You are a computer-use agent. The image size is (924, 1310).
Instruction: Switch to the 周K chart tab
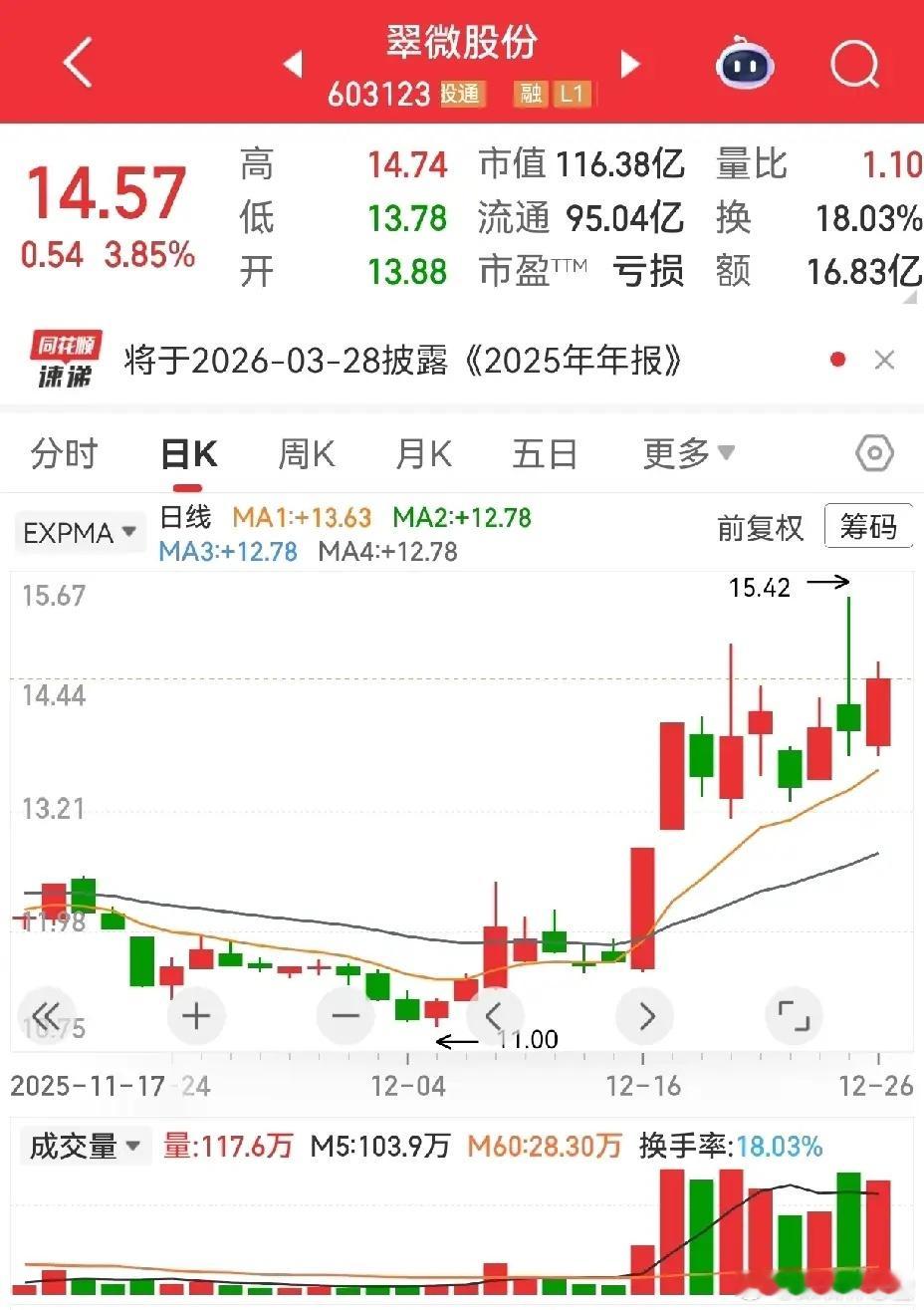(x=306, y=454)
